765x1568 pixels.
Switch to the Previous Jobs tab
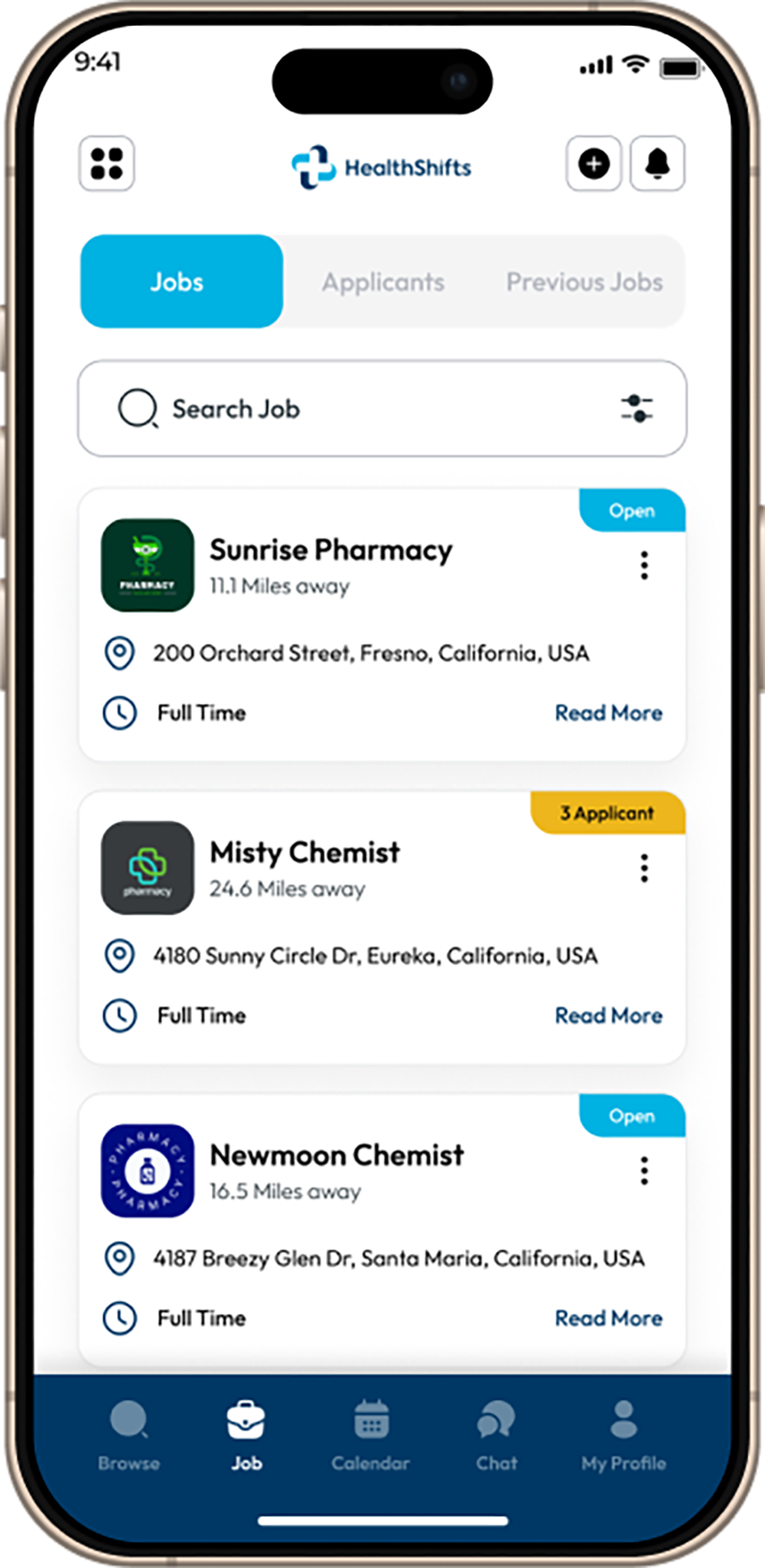tap(584, 282)
